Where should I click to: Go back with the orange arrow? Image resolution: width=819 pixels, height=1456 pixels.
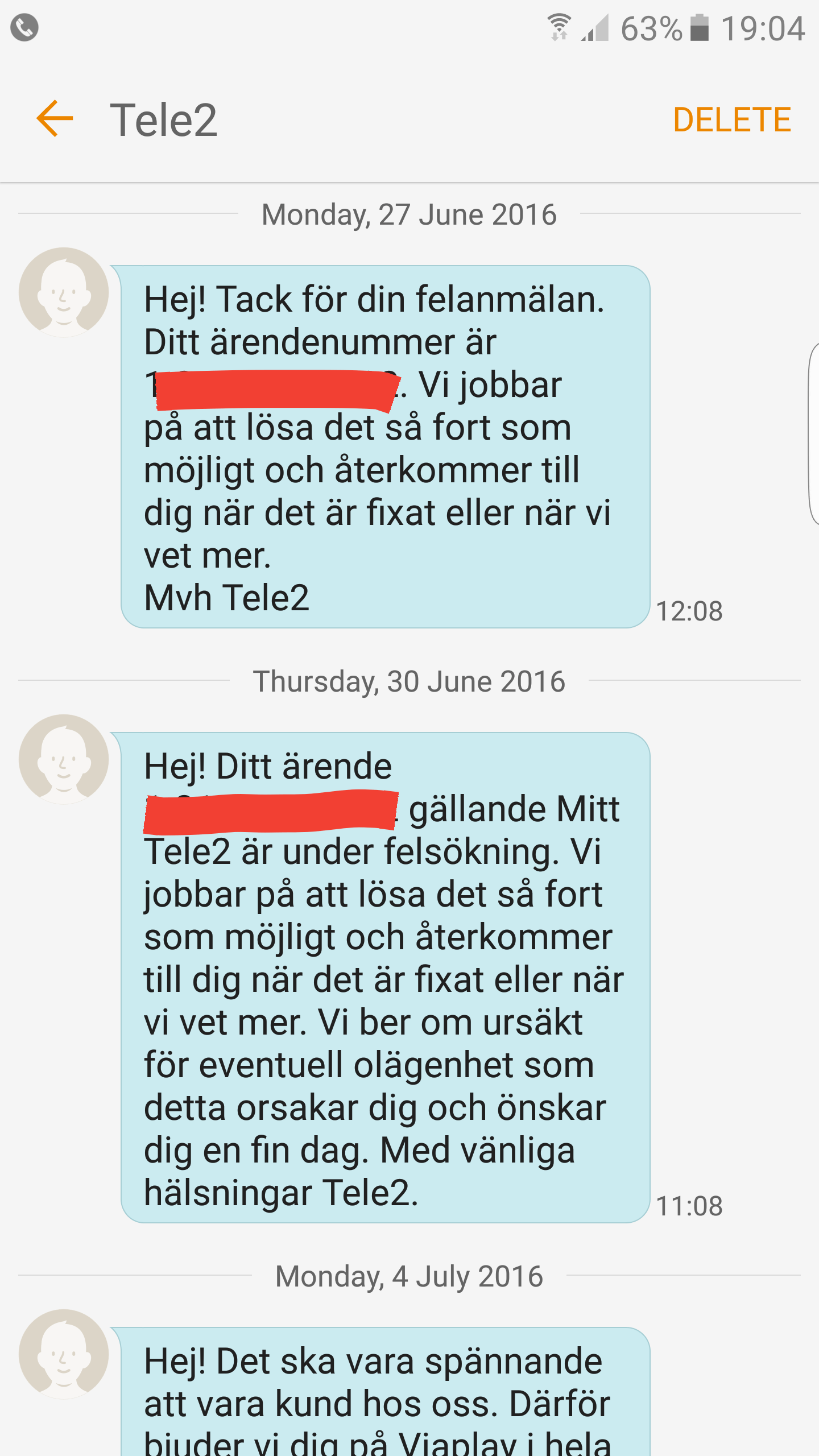click(x=55, y=119)
